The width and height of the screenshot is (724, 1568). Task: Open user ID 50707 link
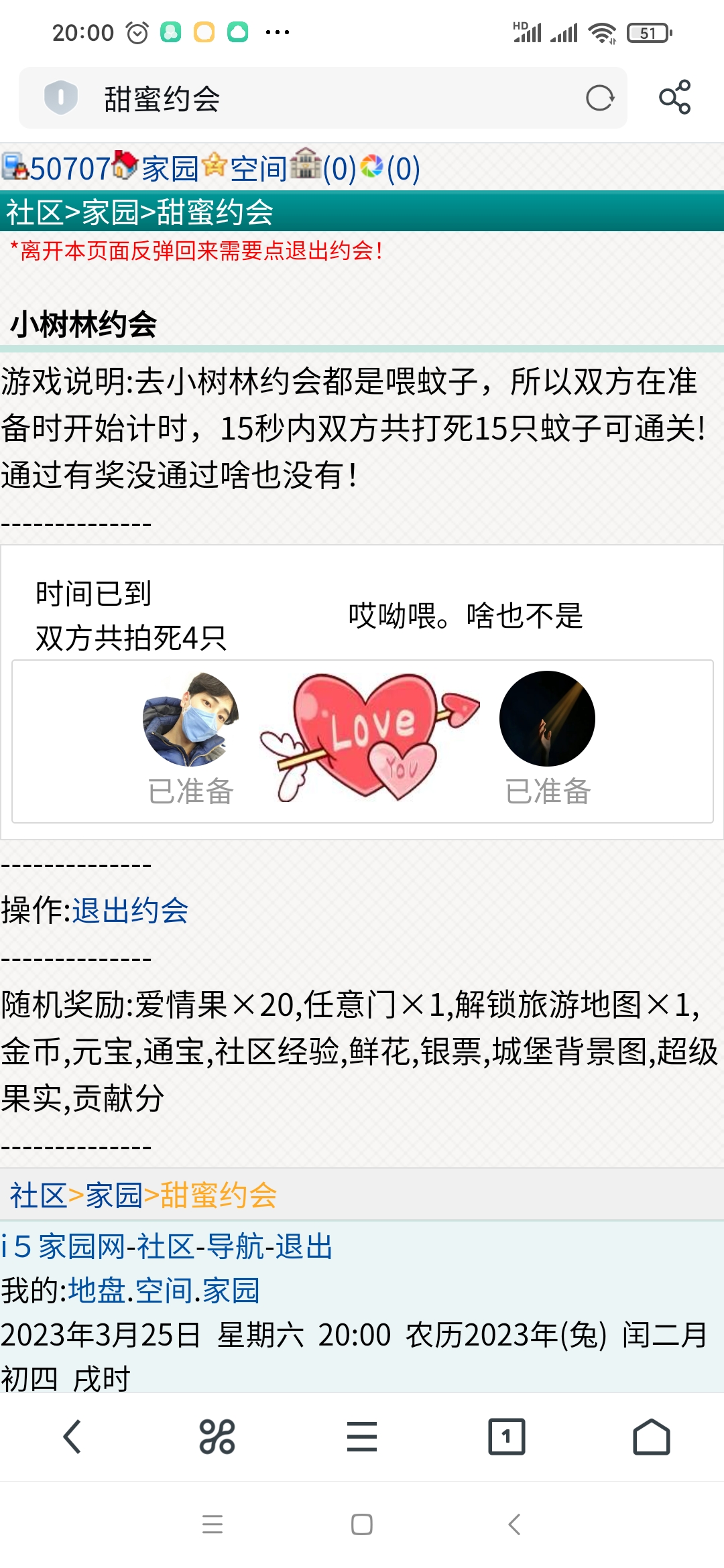coord(70,168)
